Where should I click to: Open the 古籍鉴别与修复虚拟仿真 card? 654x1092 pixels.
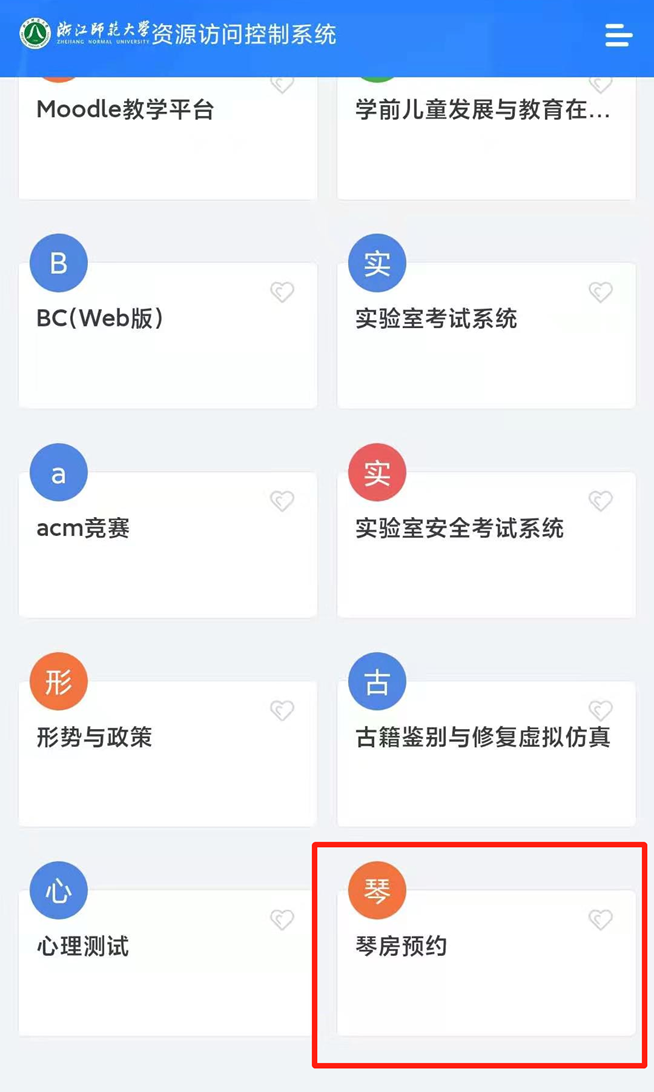click(x=486, y=754)
